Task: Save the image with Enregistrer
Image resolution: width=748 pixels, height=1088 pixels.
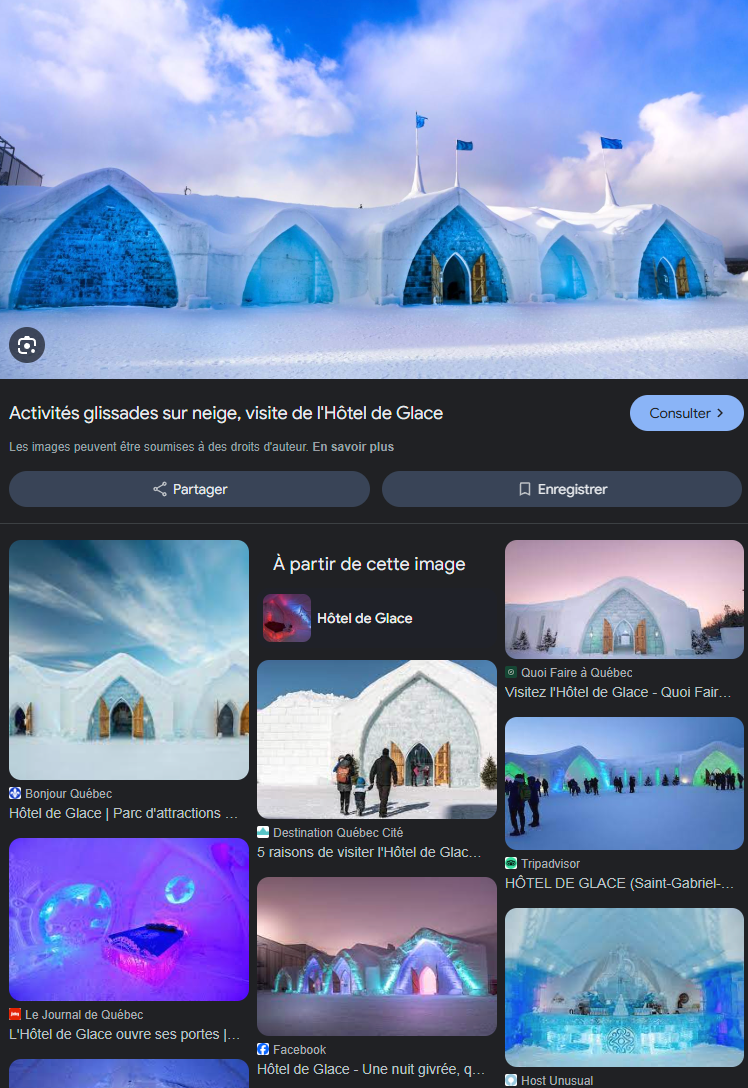Action: (x=561, y=489)
